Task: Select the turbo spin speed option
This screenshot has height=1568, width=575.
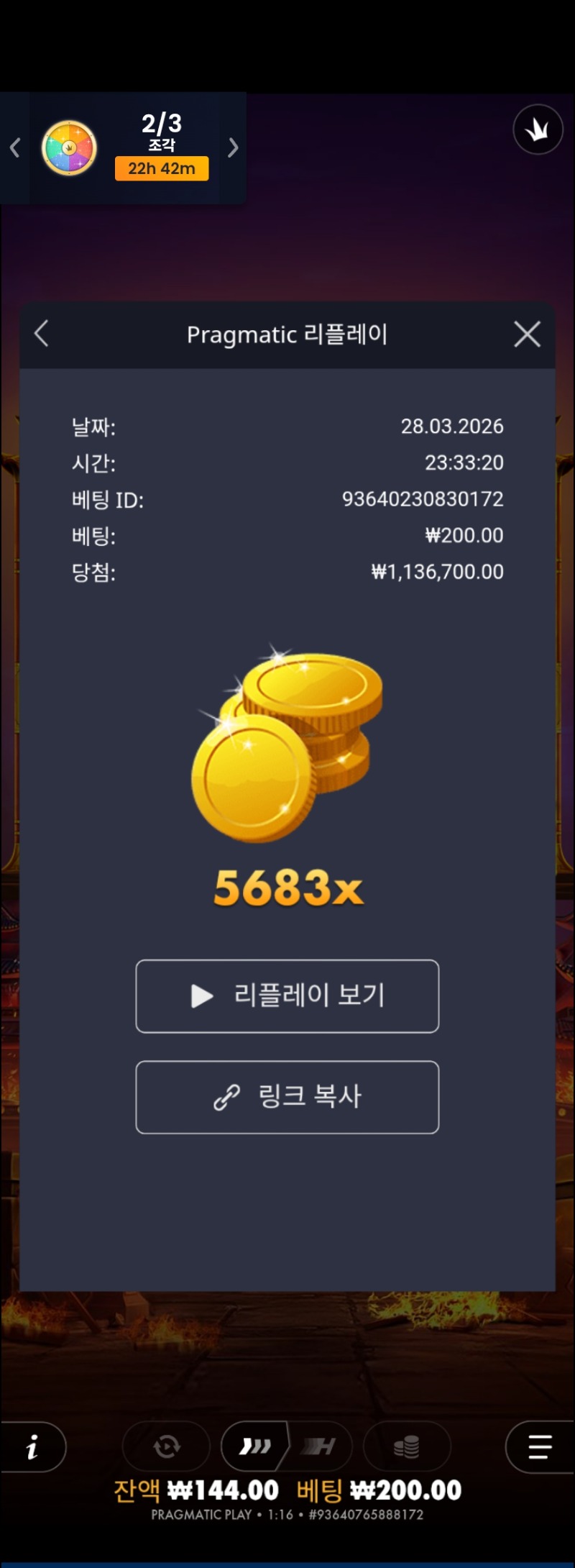Action: 255,1446
